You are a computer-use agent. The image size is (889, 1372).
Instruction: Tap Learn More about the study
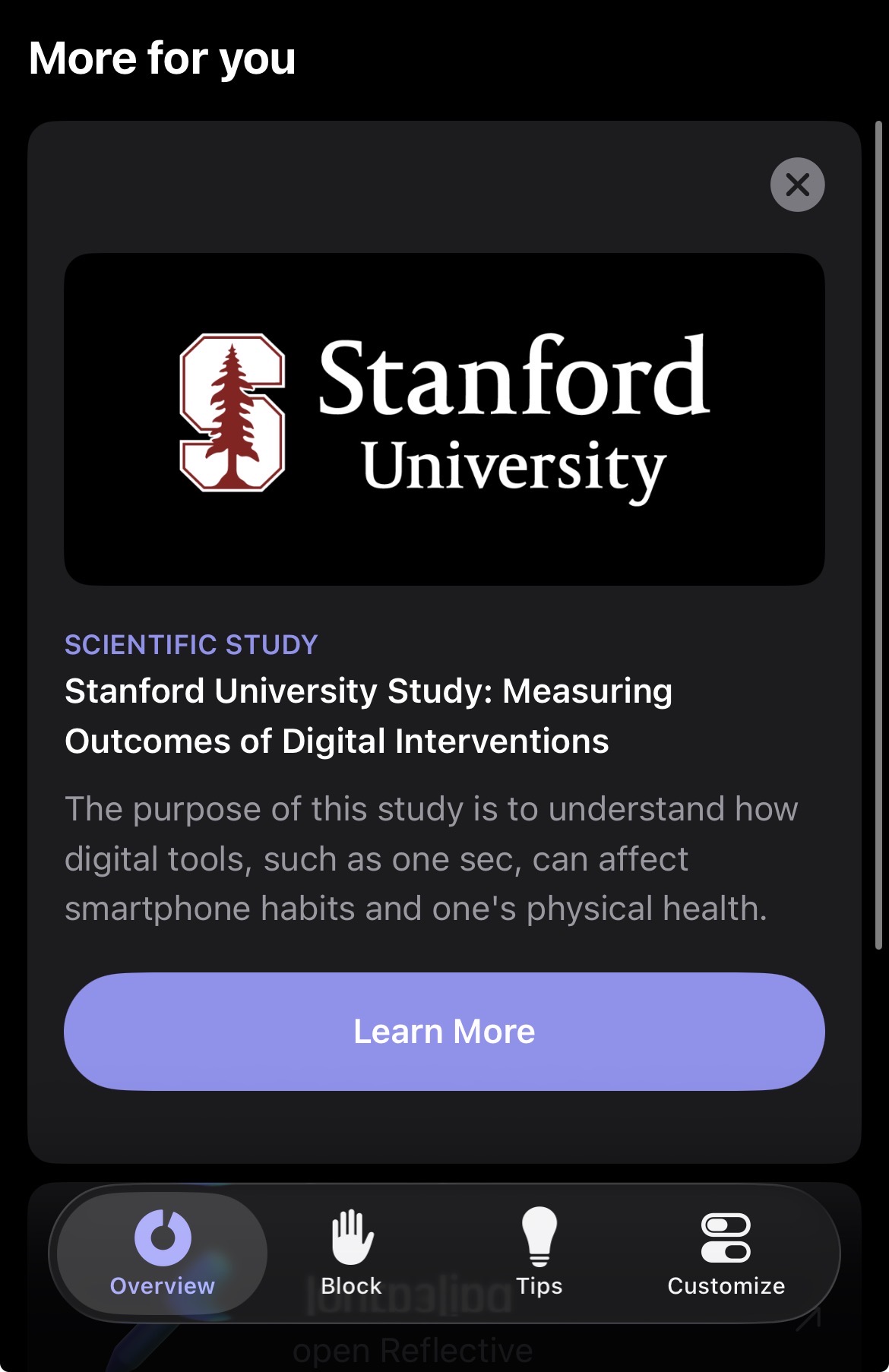[444, 1031]
